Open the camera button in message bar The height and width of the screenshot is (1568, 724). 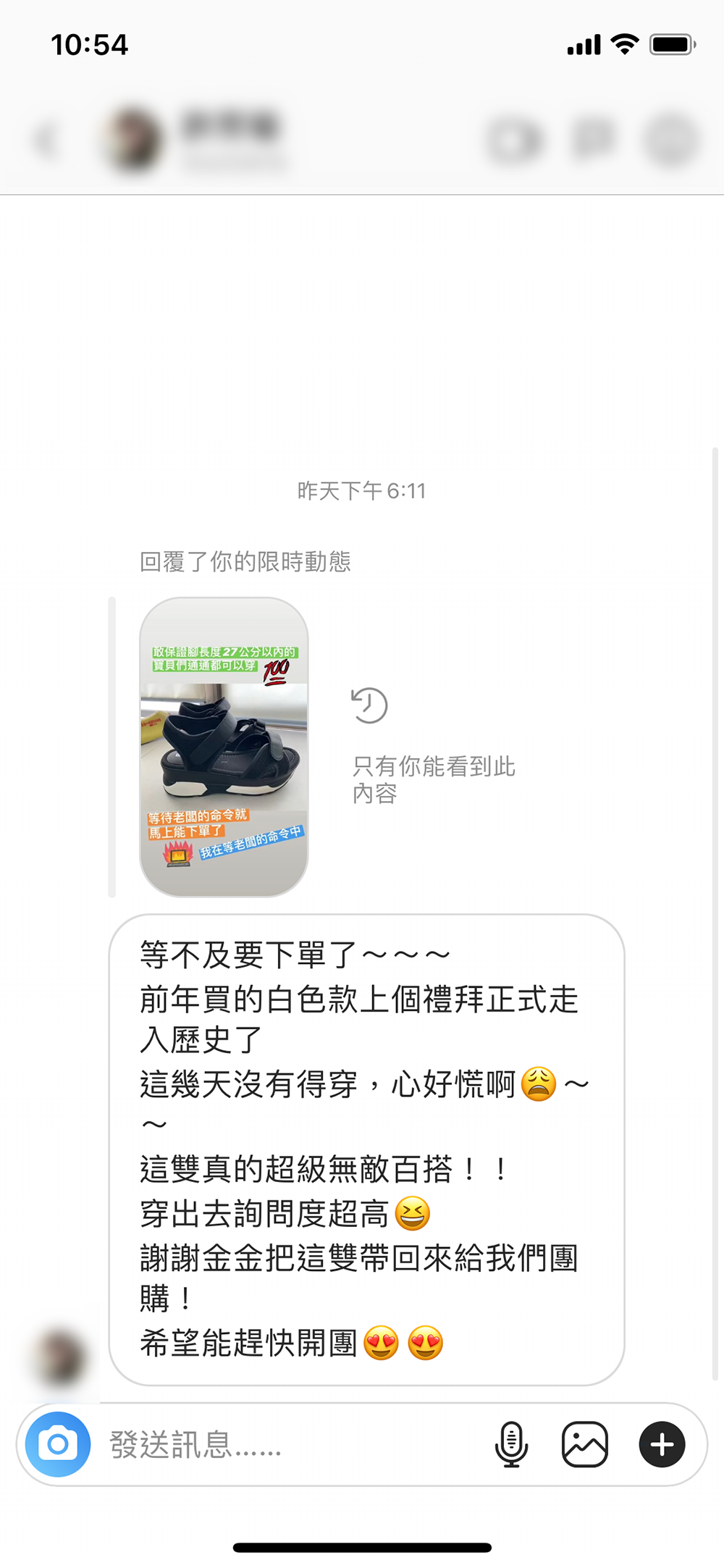click(x=58, y=1444)
